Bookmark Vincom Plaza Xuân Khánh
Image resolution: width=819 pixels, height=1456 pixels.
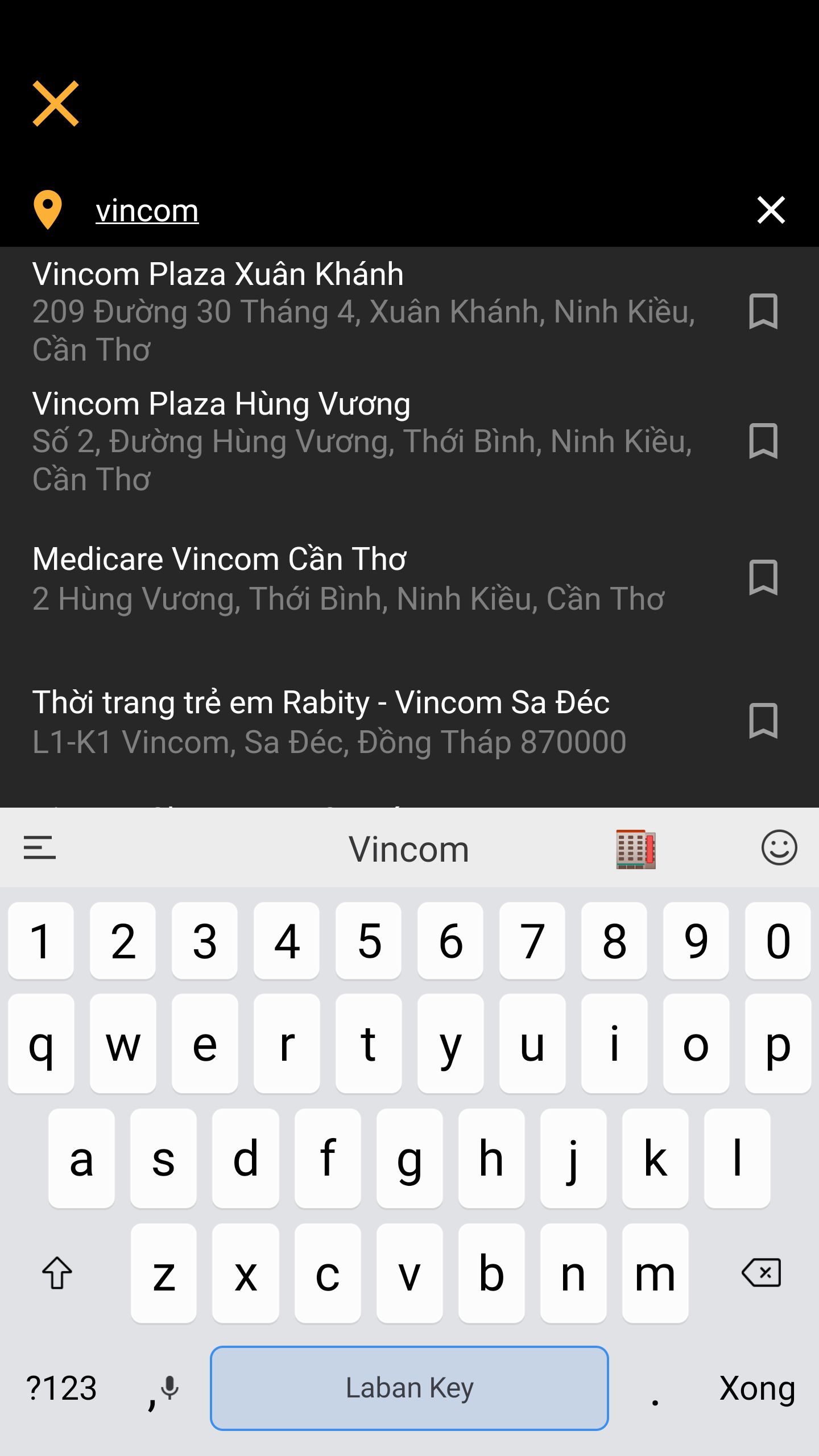coord(763,311)
